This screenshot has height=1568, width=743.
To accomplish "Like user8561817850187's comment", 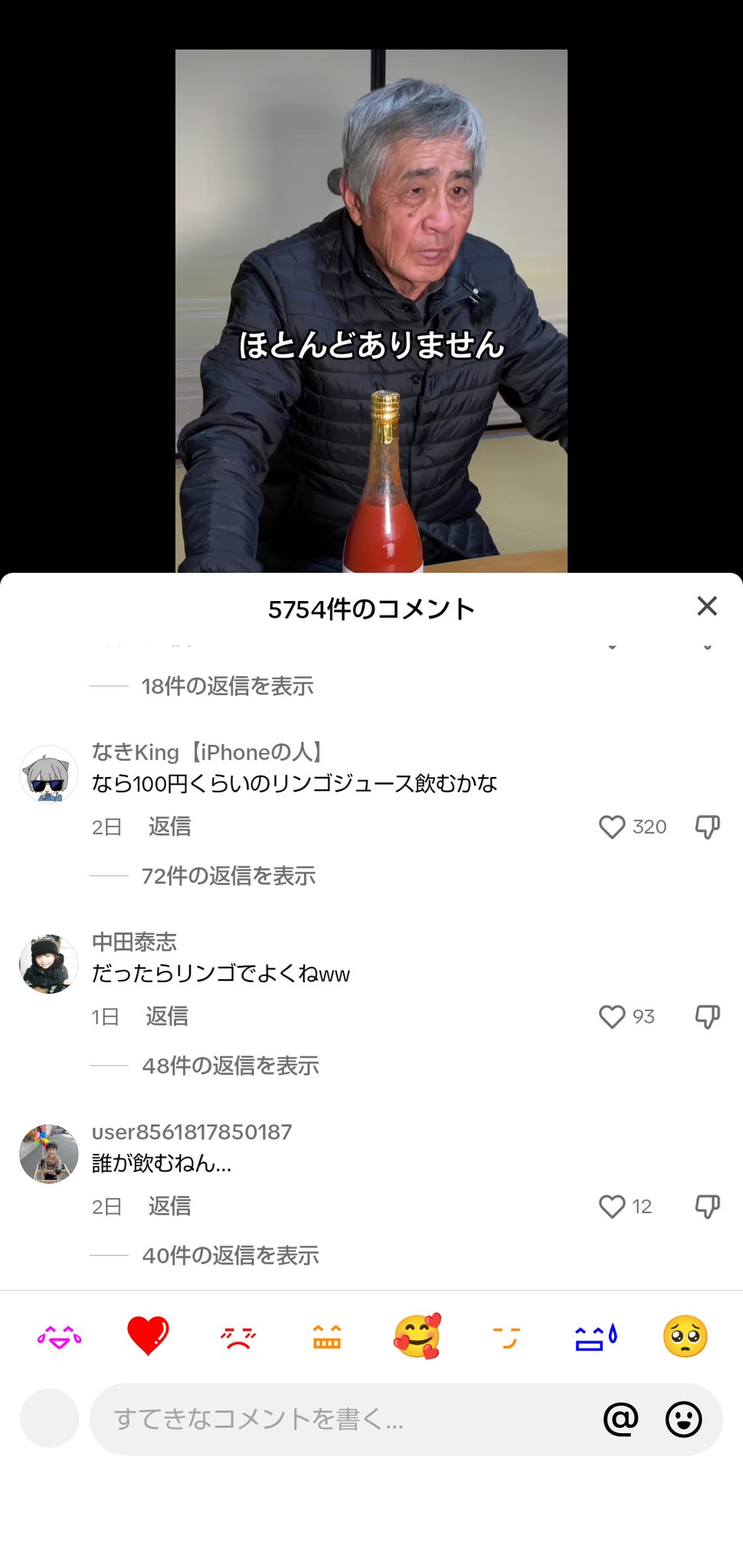I will click(x=612, y=1207).
